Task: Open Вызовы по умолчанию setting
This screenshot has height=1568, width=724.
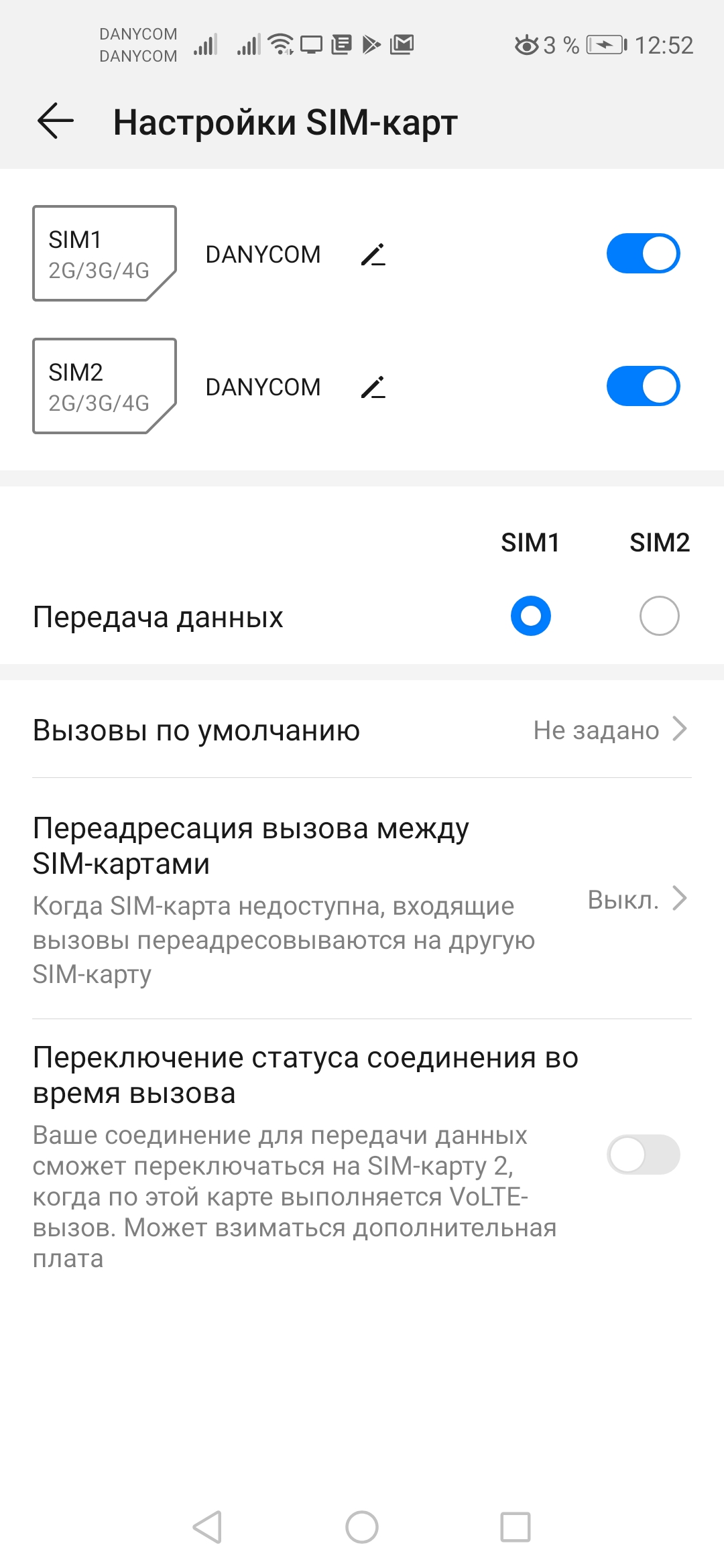Action: click(x=362, y=730)
